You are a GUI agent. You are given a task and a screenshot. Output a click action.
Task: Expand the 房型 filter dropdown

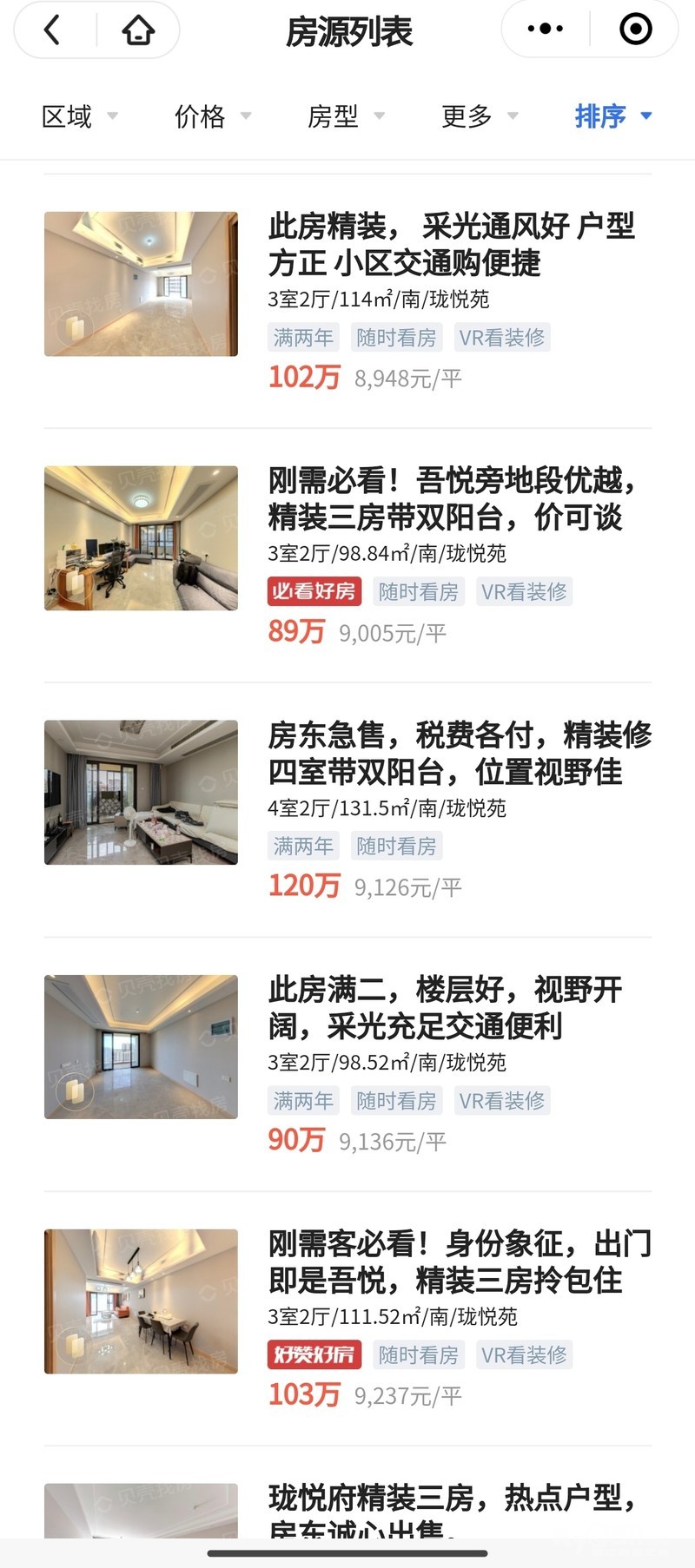[345, 115]
